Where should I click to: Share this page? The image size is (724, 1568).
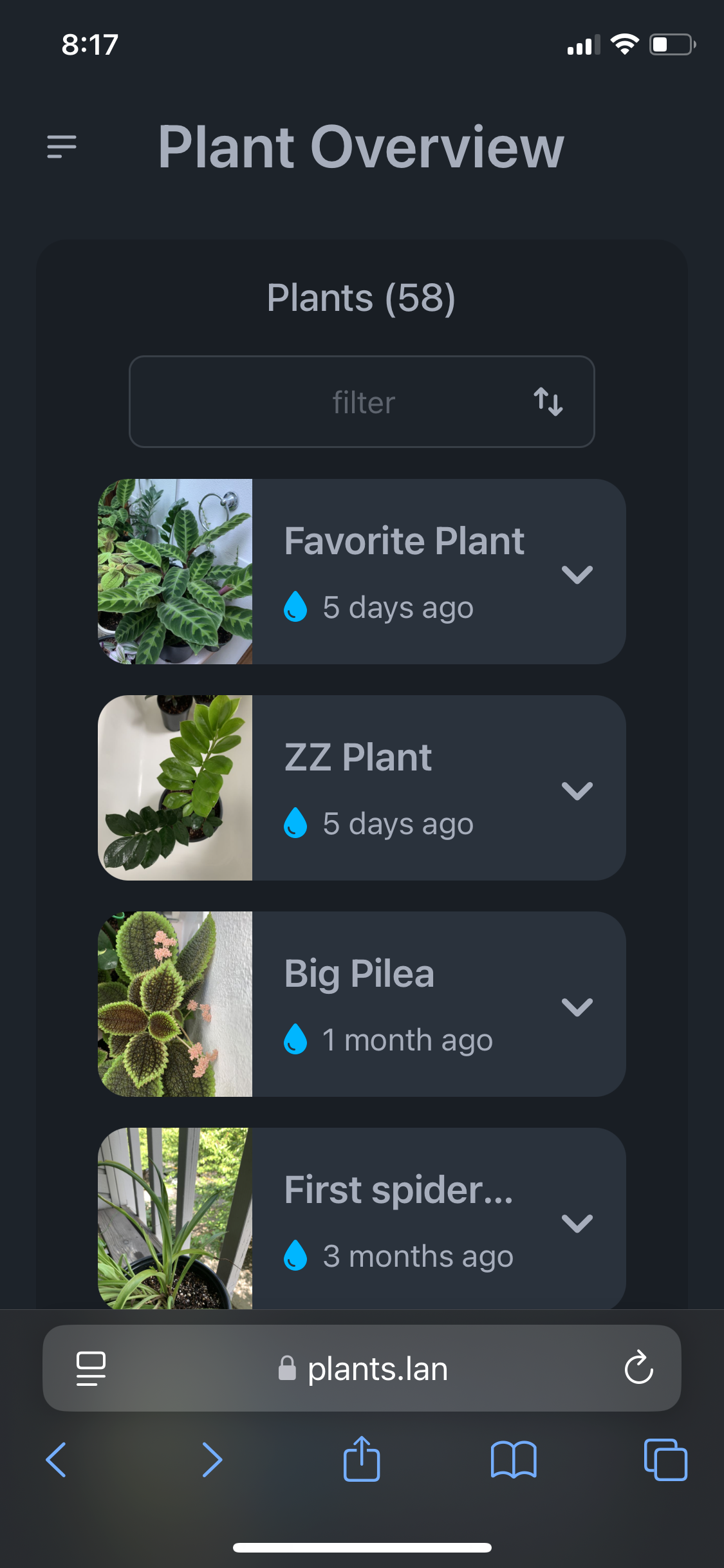(362, 1458)
